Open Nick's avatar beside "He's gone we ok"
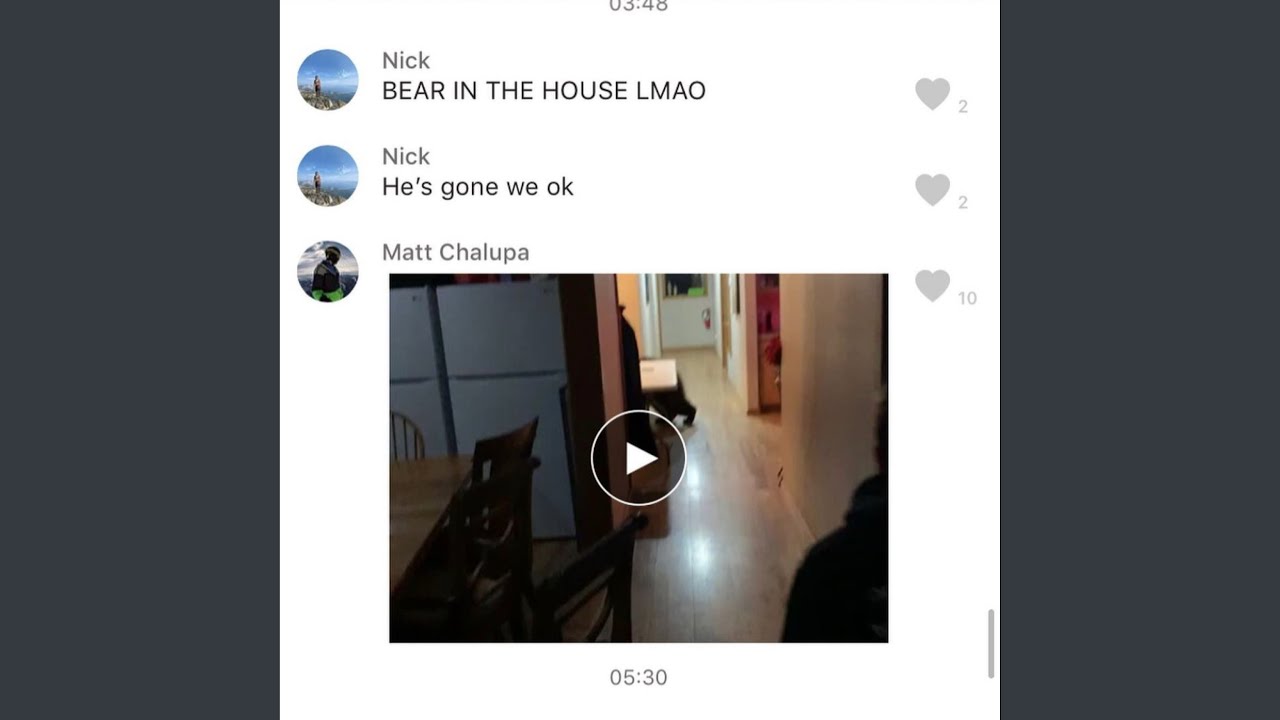The image size is (1280, 720). [x=328, y=175]
